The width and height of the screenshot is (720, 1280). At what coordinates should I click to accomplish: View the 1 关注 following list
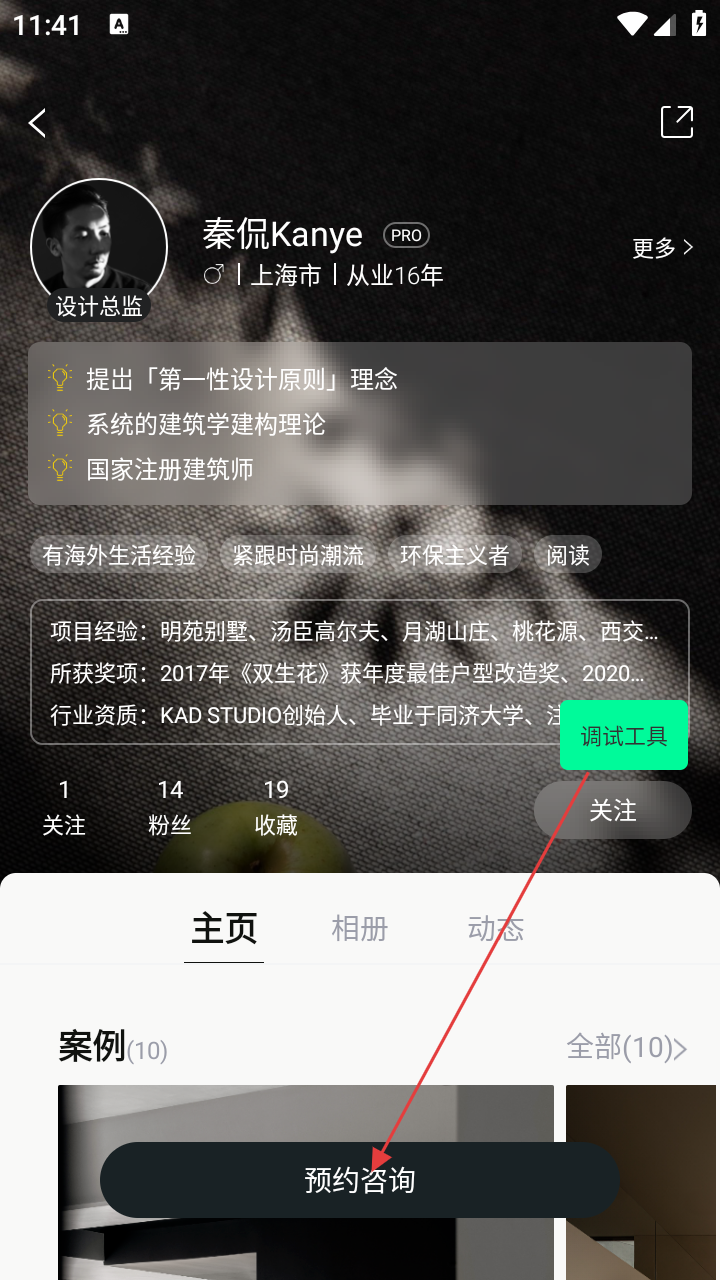click(64, 807)
